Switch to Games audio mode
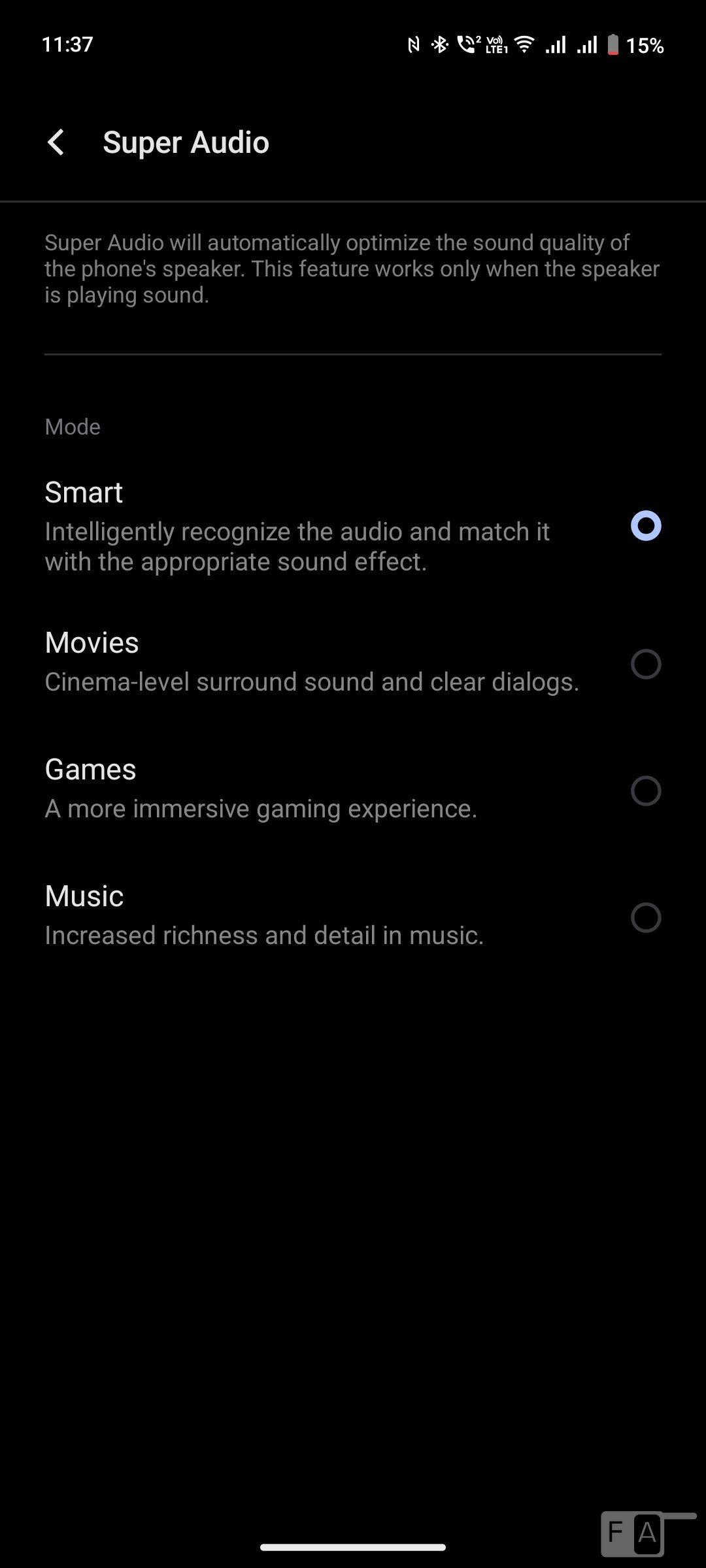 pyautogui.click(x=645, y=791)
